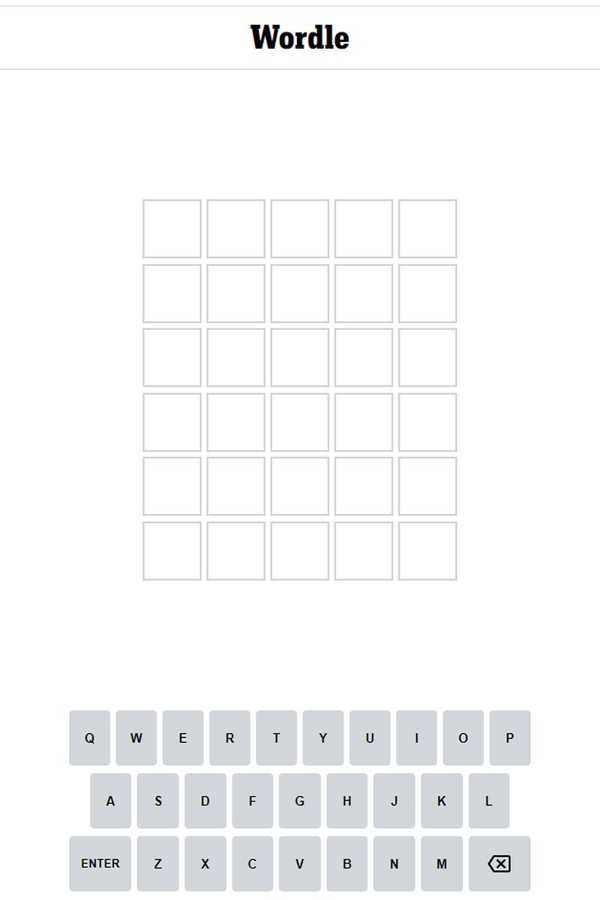
Task: Tap the I key
Action: [x=417, y=738]
